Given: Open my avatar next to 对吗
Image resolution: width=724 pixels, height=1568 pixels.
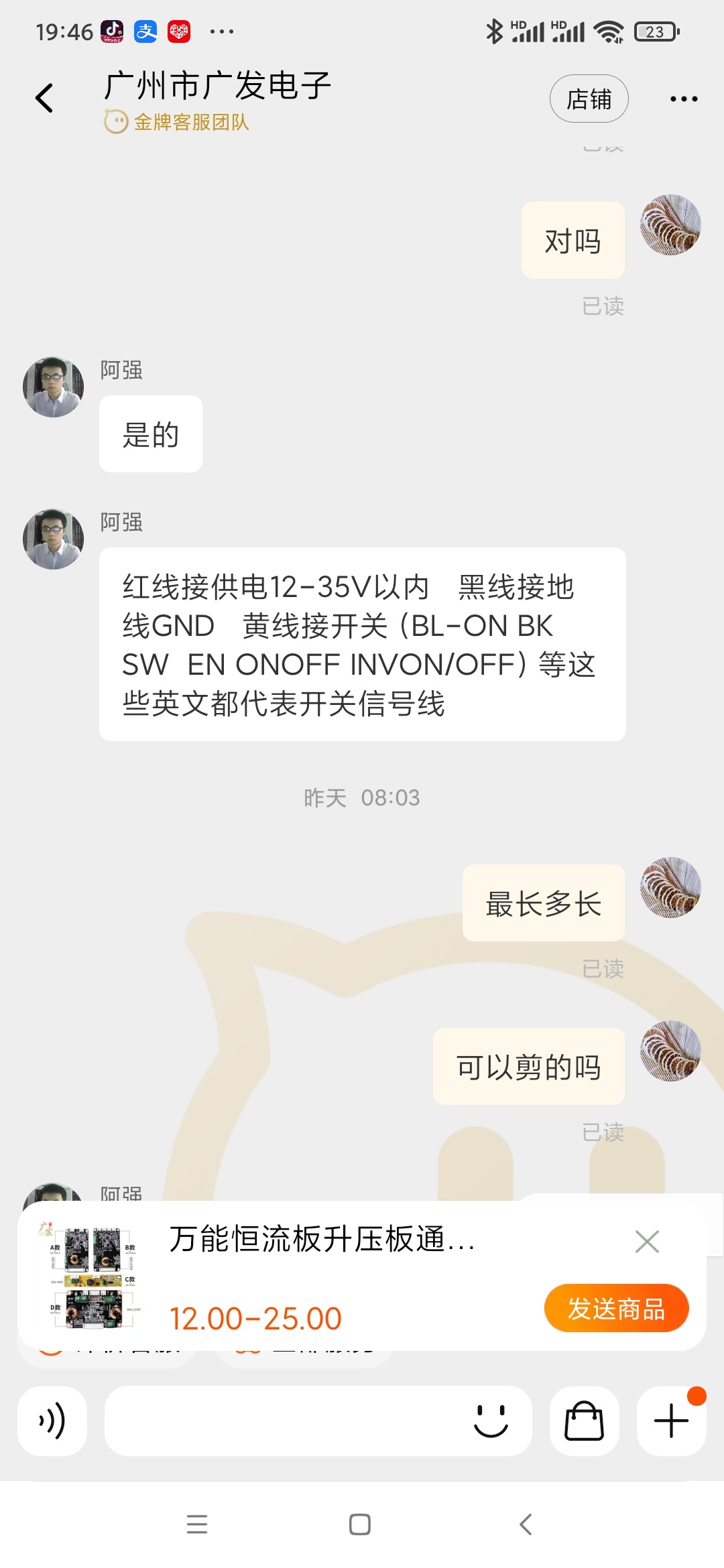Looking at the screenshot, I should (670, 225).
